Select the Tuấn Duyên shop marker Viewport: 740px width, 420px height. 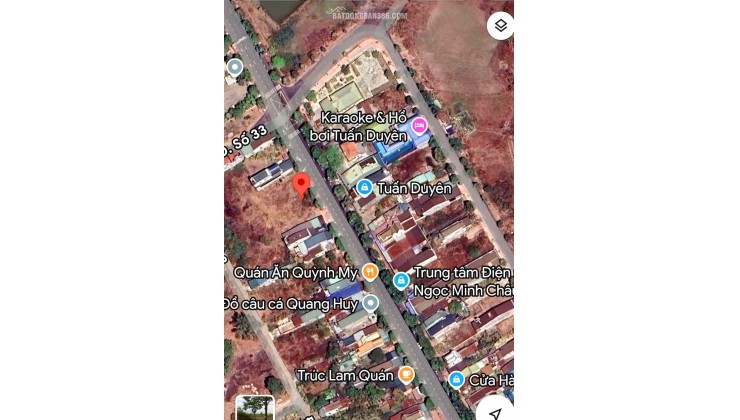[364, 187]
